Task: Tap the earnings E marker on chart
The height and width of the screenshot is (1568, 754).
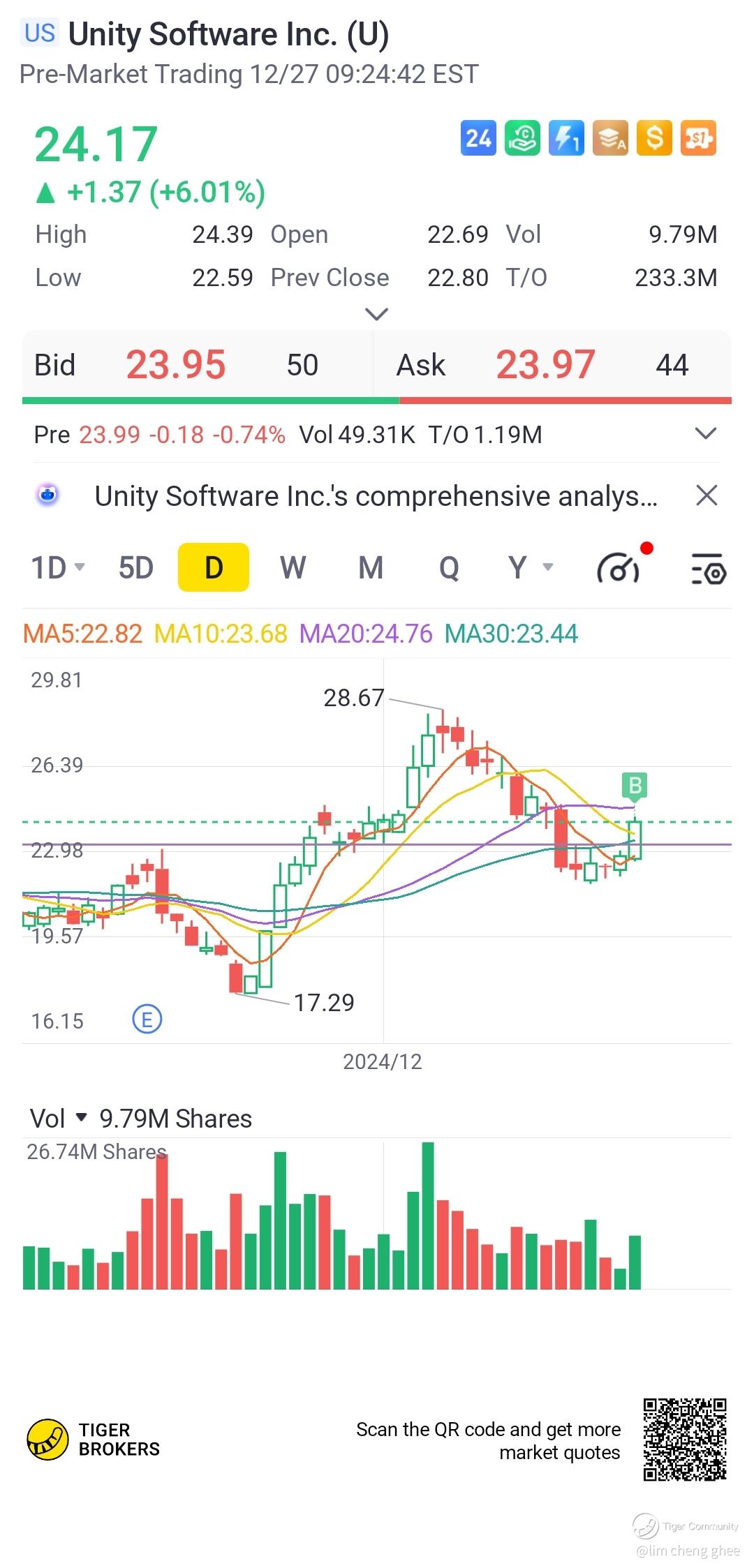Action: point(147,1020)
